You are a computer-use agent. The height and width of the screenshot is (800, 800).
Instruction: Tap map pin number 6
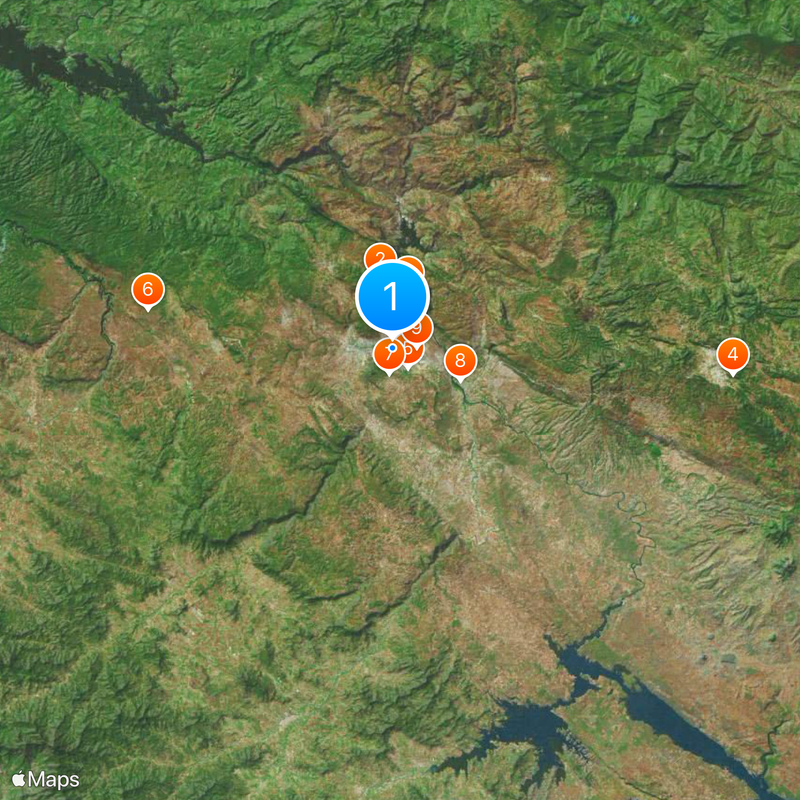tap(148, 291)
